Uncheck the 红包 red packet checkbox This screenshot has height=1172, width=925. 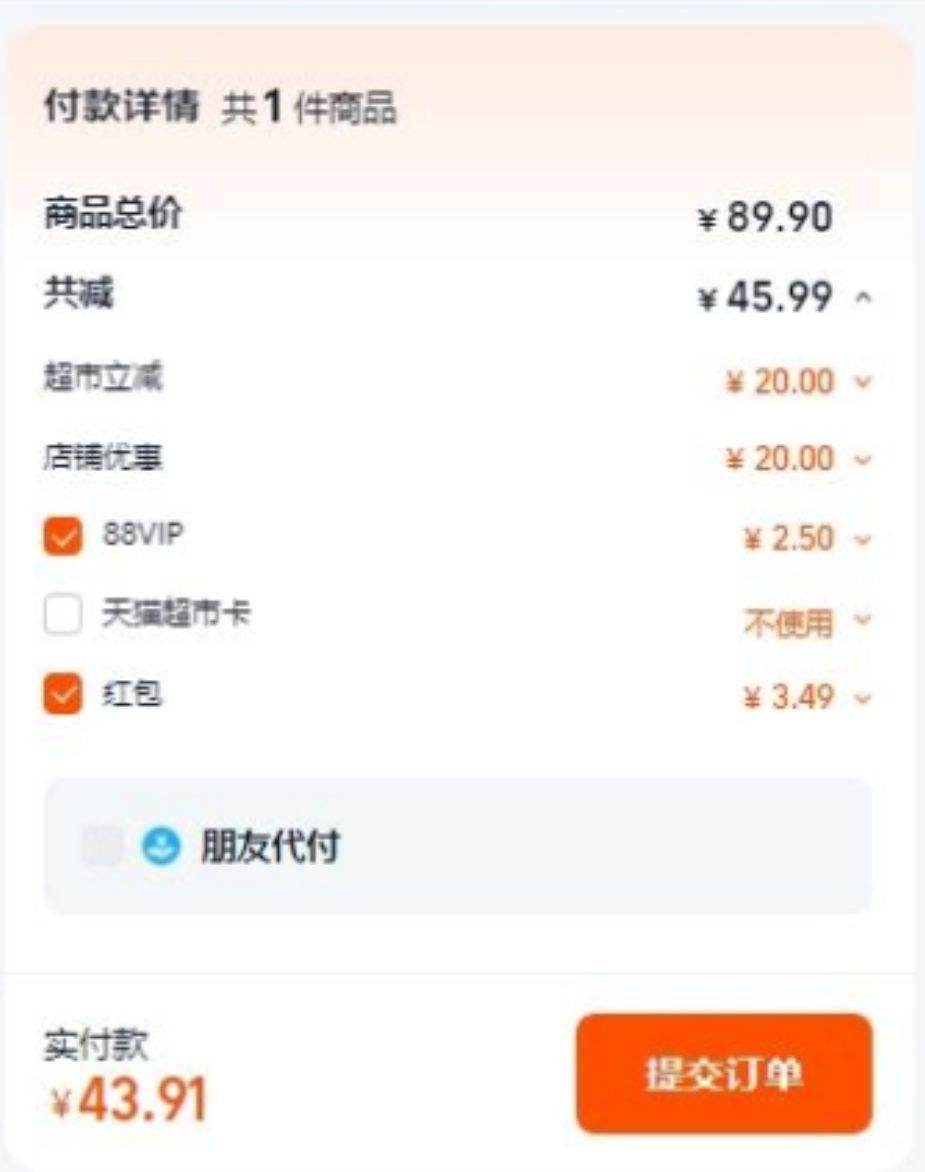65,694
